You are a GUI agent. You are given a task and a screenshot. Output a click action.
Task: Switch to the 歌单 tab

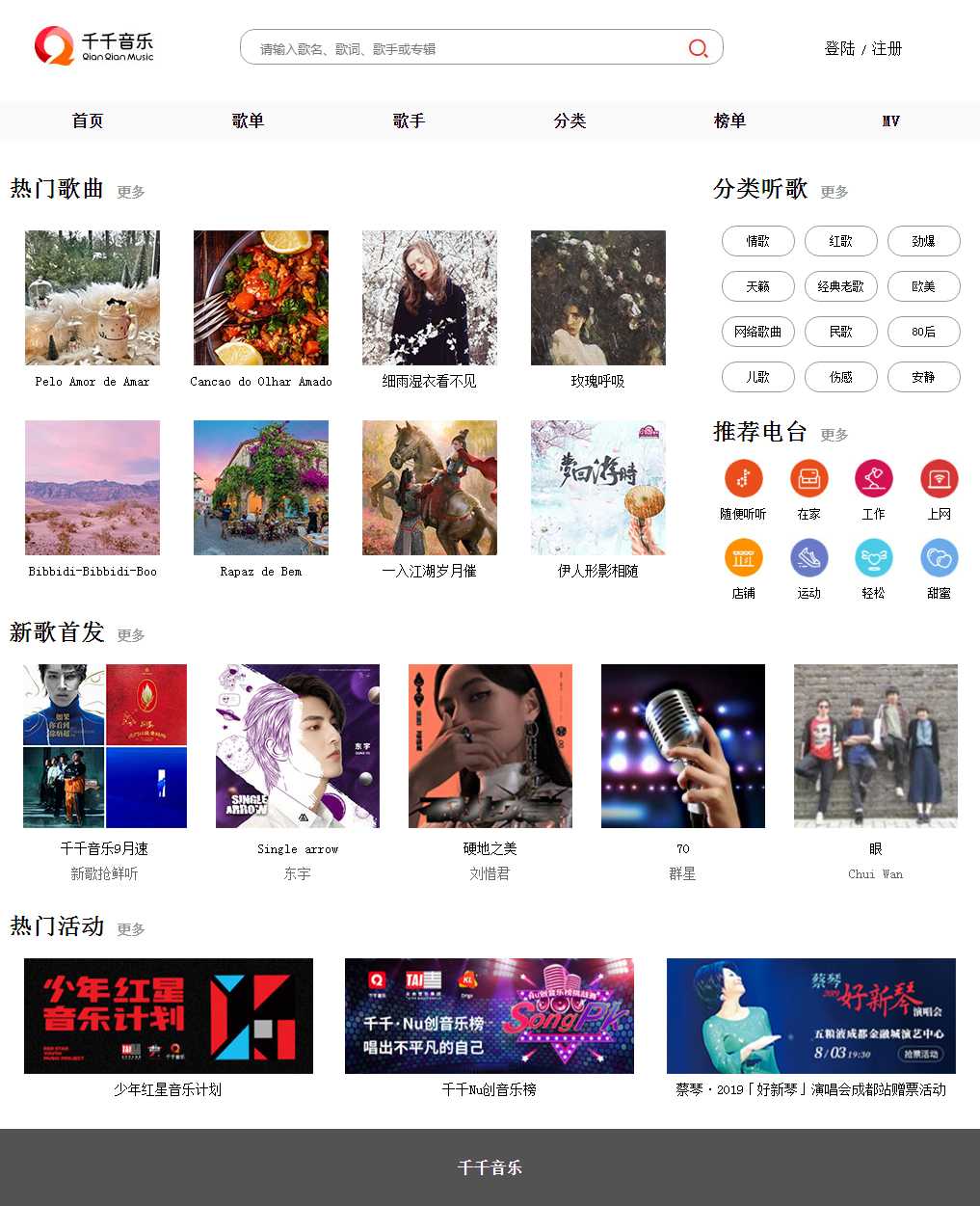tap(248, 121)
